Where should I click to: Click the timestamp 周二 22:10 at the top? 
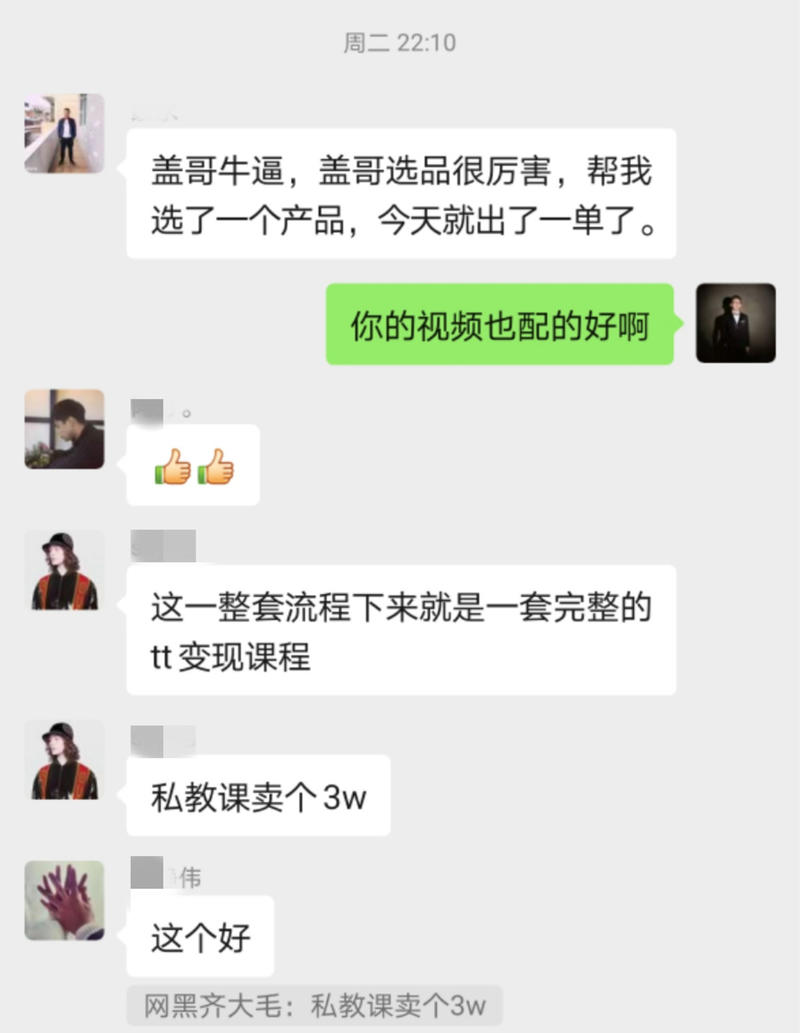click(400, 42)
